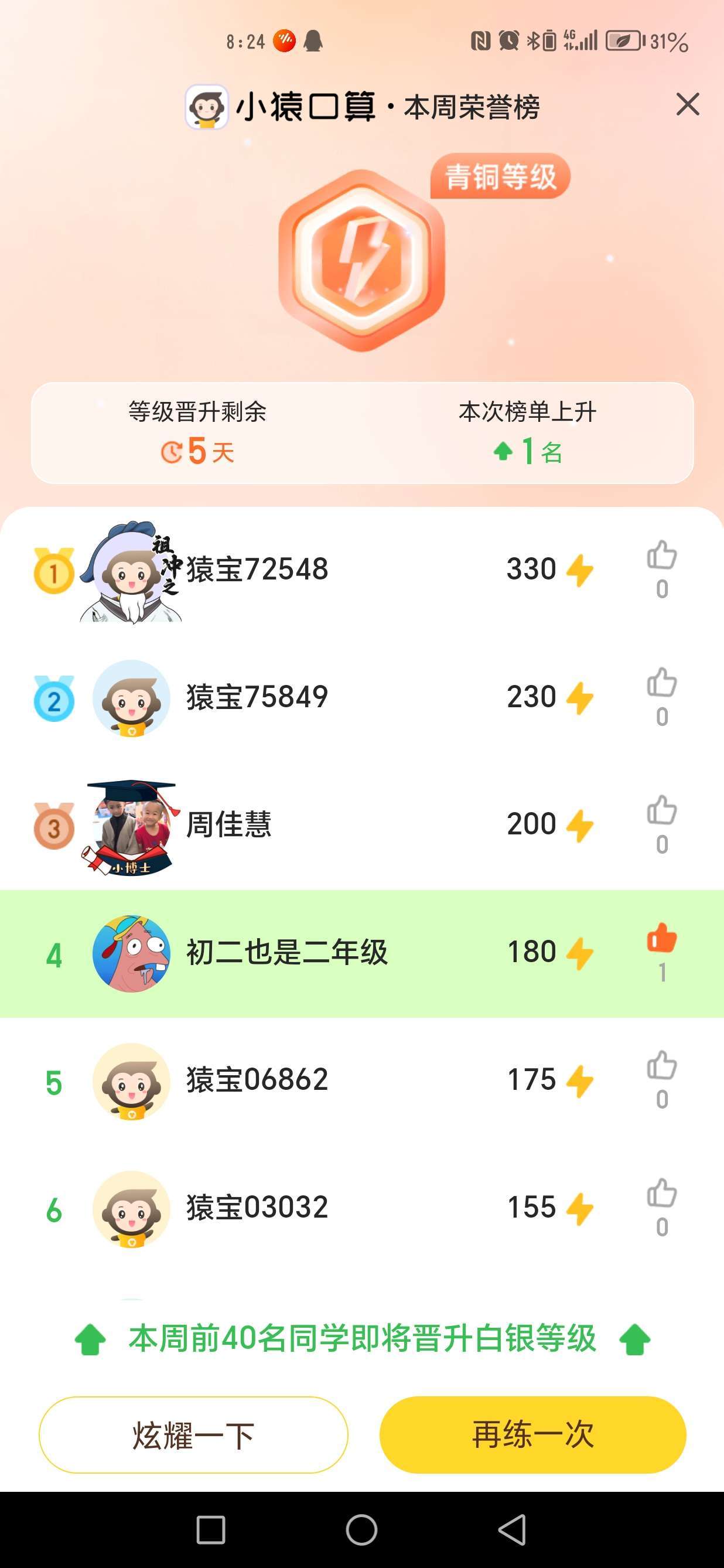724x1568 pixels.
Task: Like 猿宝06862's entry
Action: click(x=661, y=1066)
